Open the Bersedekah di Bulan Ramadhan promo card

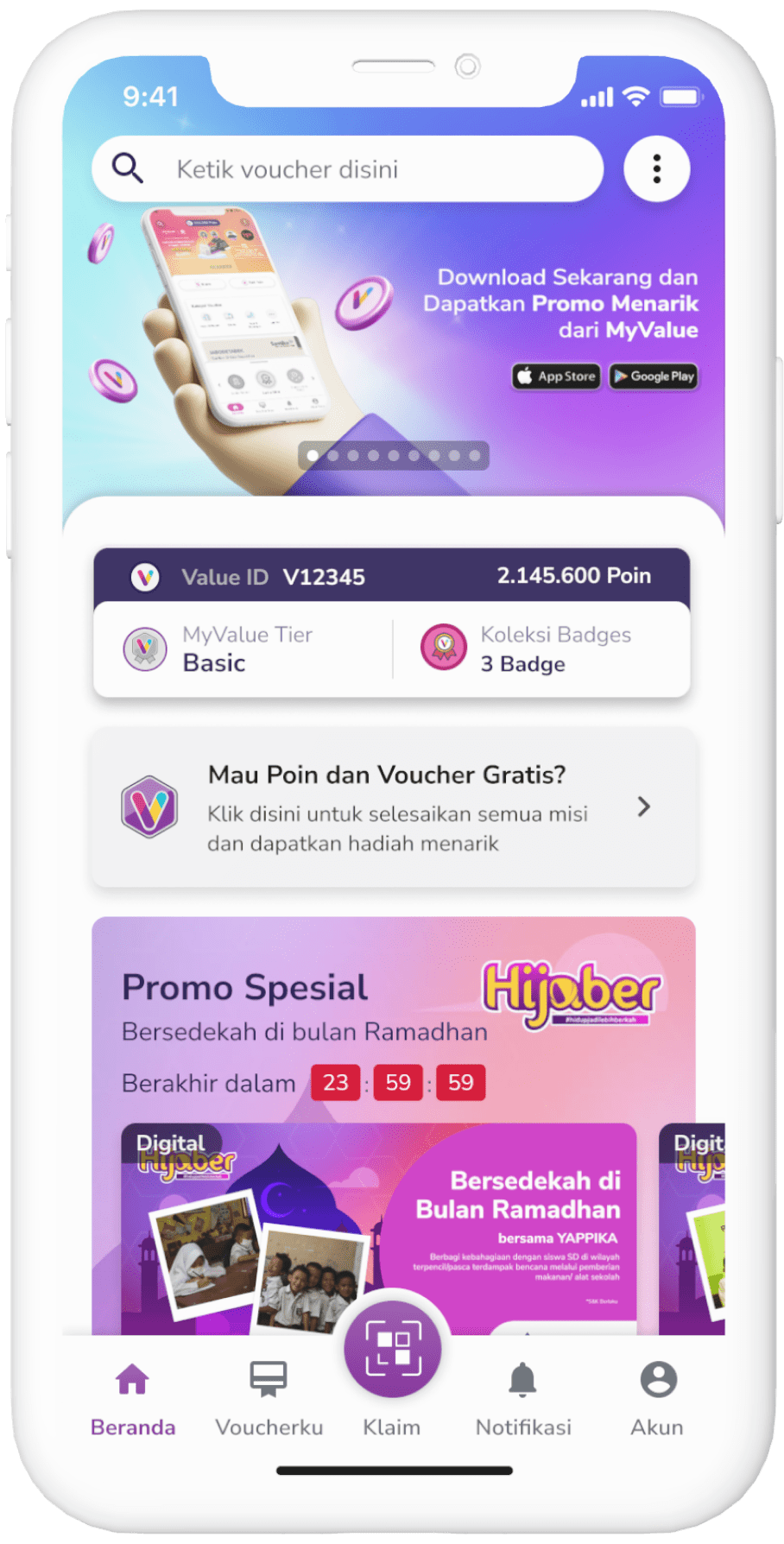point(378,1226)
